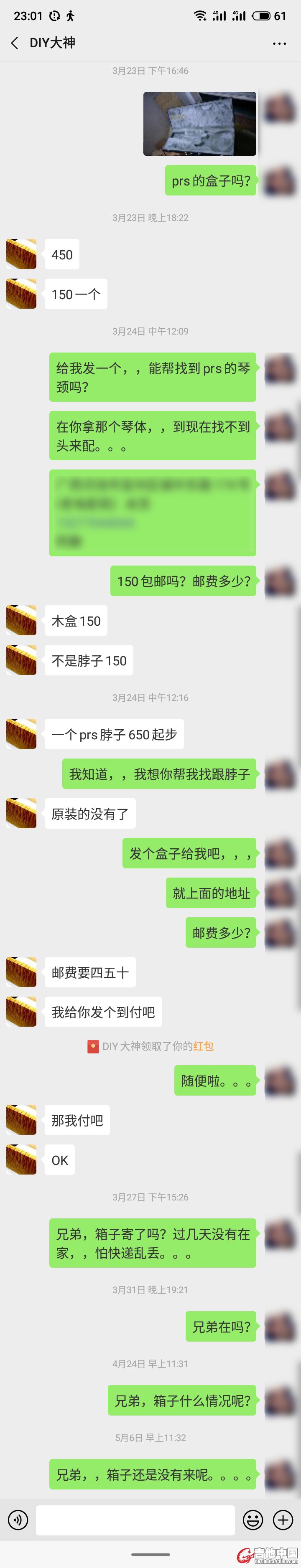This screenshot has height=1568, width=301.
Task: View the 红包 details link
Action: pos(204,1046)
